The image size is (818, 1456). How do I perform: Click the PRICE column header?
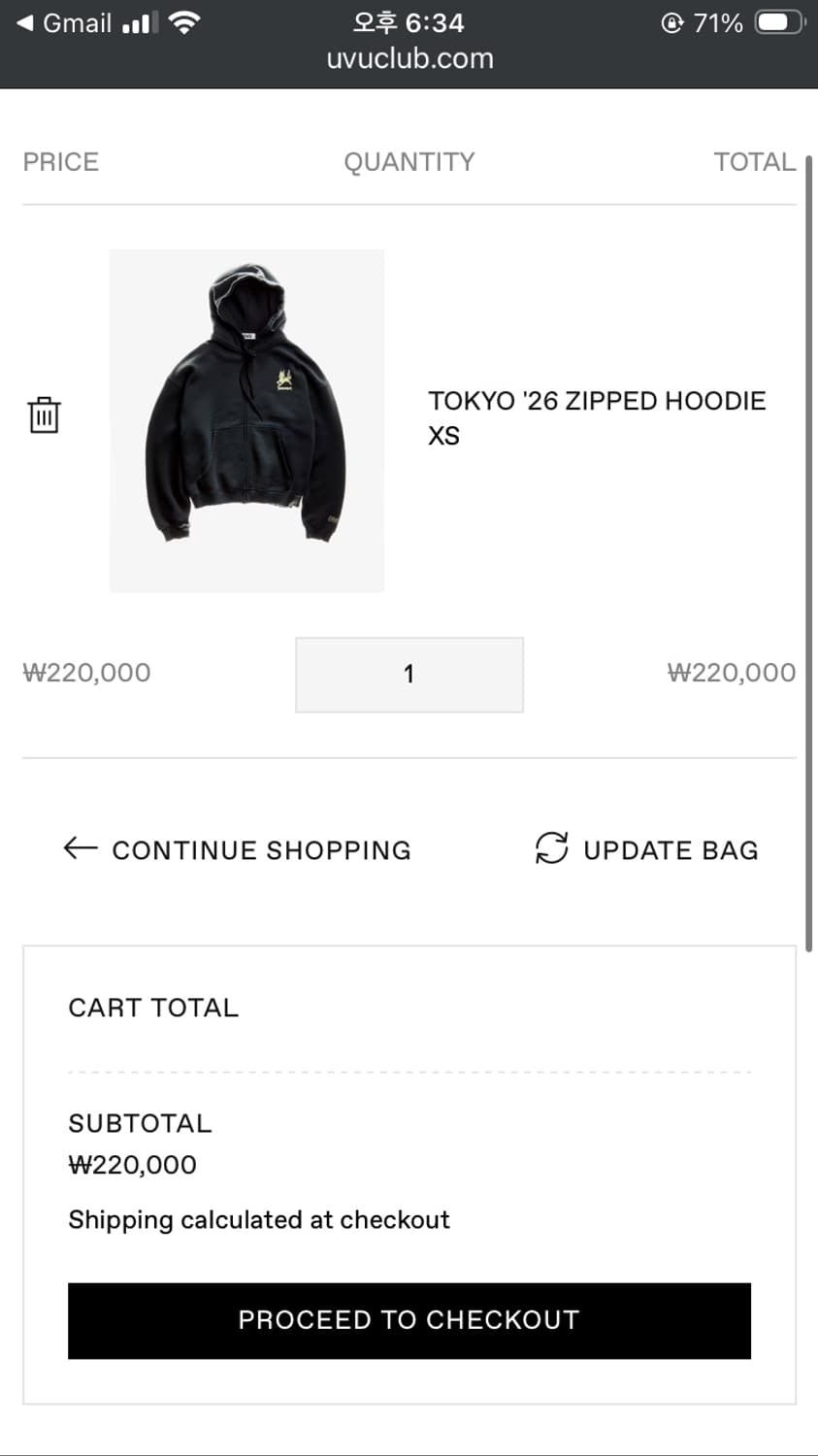(x=60, y=162)
